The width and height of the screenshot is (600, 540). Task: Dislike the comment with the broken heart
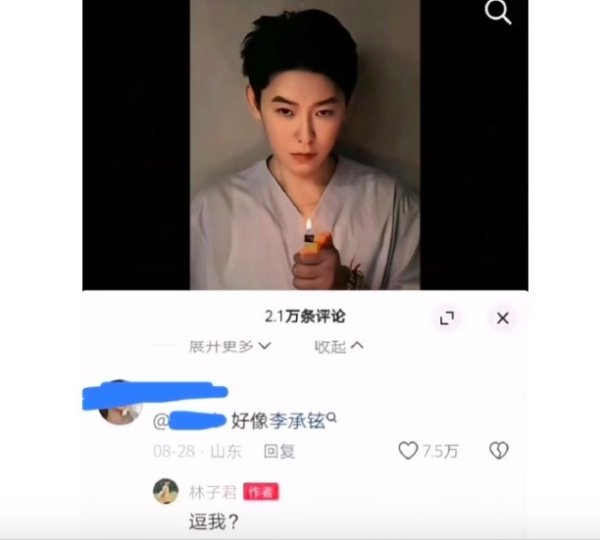[x=498, y=451]
